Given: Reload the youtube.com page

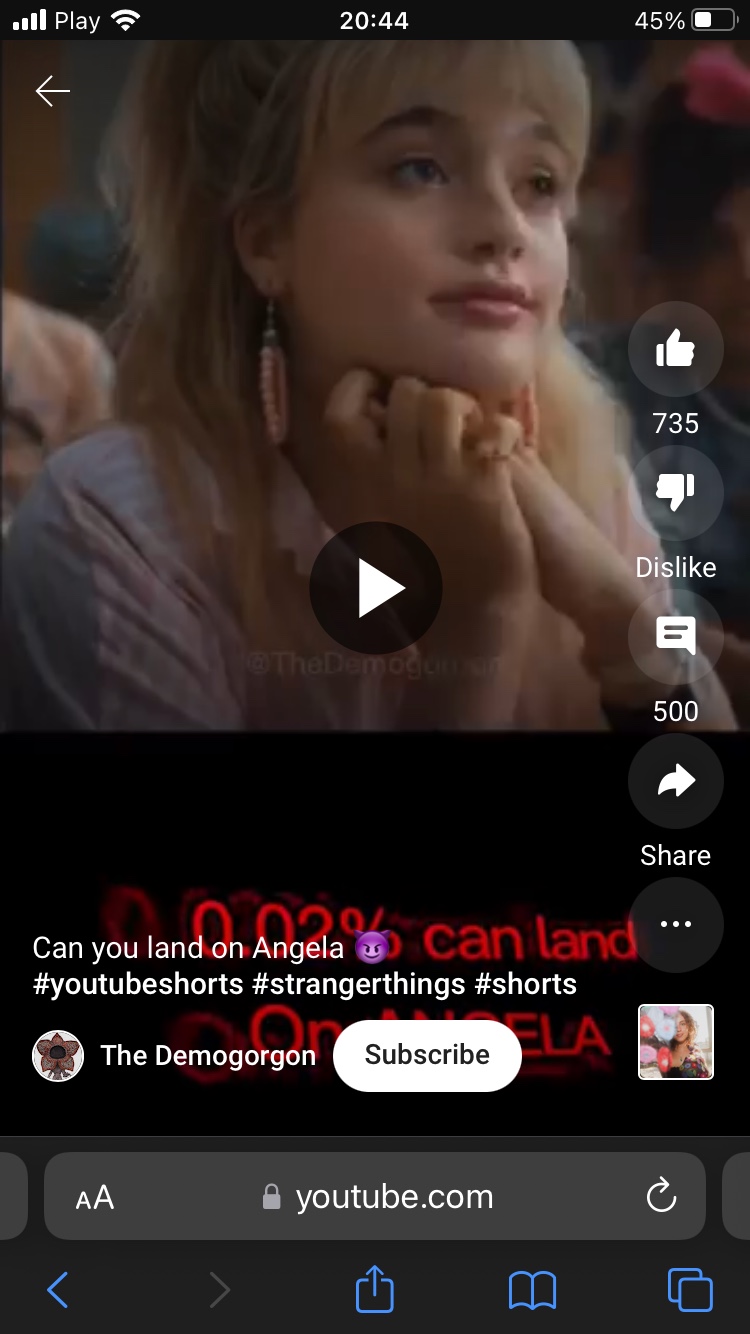Looking at the screenshot, I should point(661,1196).
